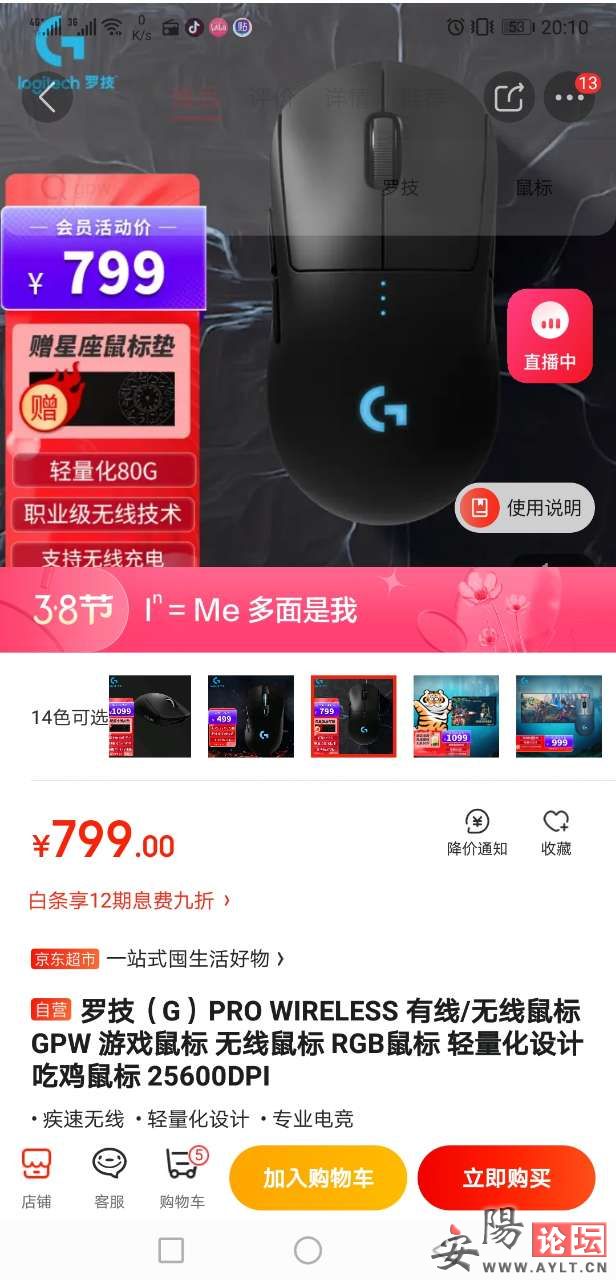The width and height of the screenshot is (616, 1280).
Task: Enable 降价通知 price drop alert
Action: [x=477, y=833]
